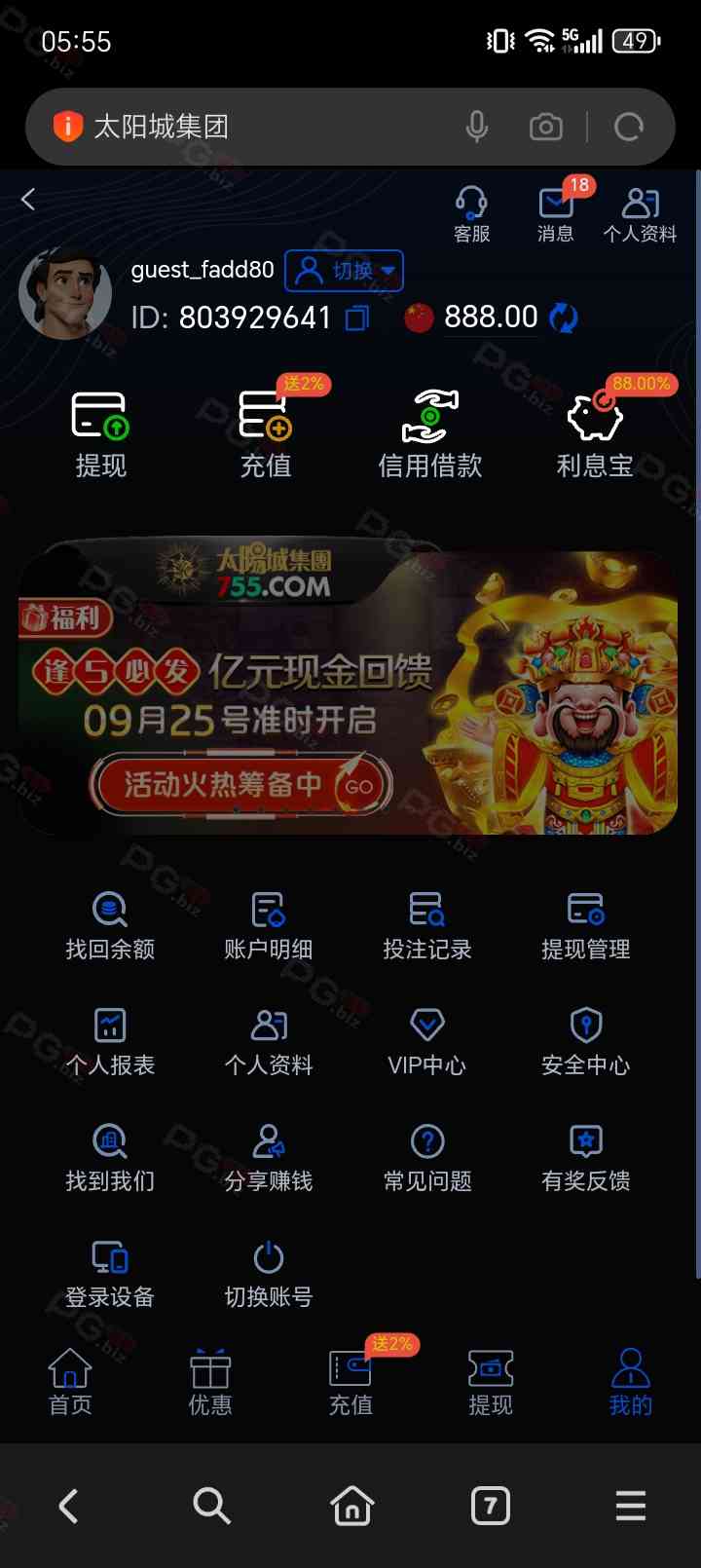This screenshot has width=701, height=1568.
Task: Open 提现管理 withdrawal management
Action: click(x=586, y=926)
